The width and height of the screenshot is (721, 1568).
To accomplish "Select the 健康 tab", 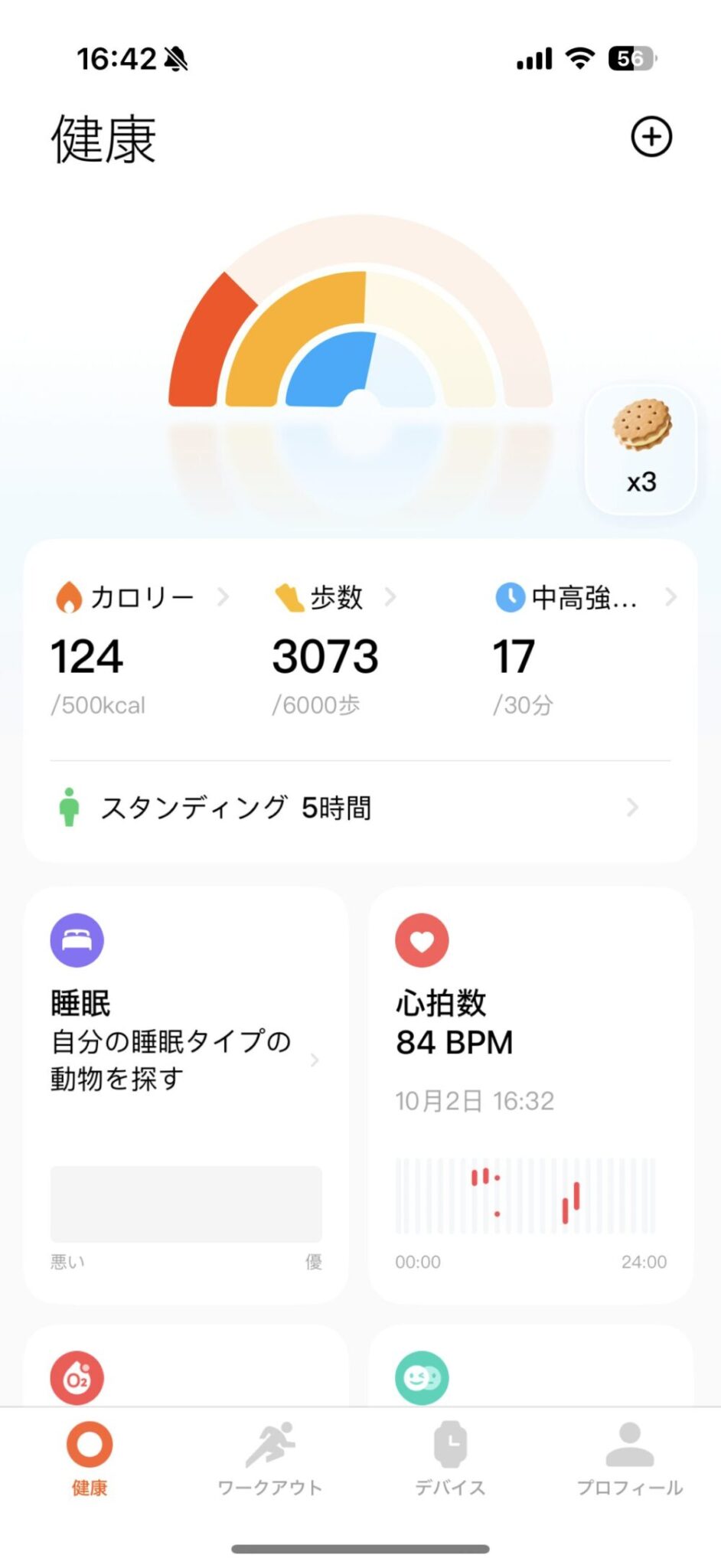I will (x=90, y=1459).
